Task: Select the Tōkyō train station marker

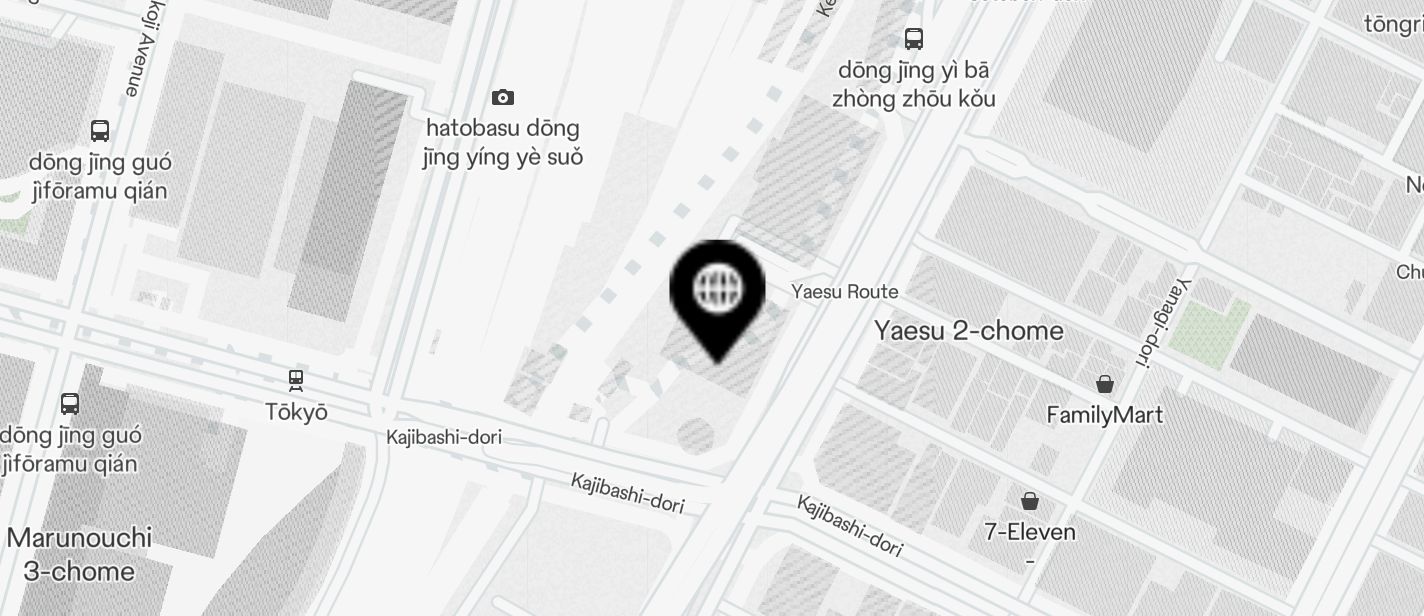Action: [x=296, y=380]
